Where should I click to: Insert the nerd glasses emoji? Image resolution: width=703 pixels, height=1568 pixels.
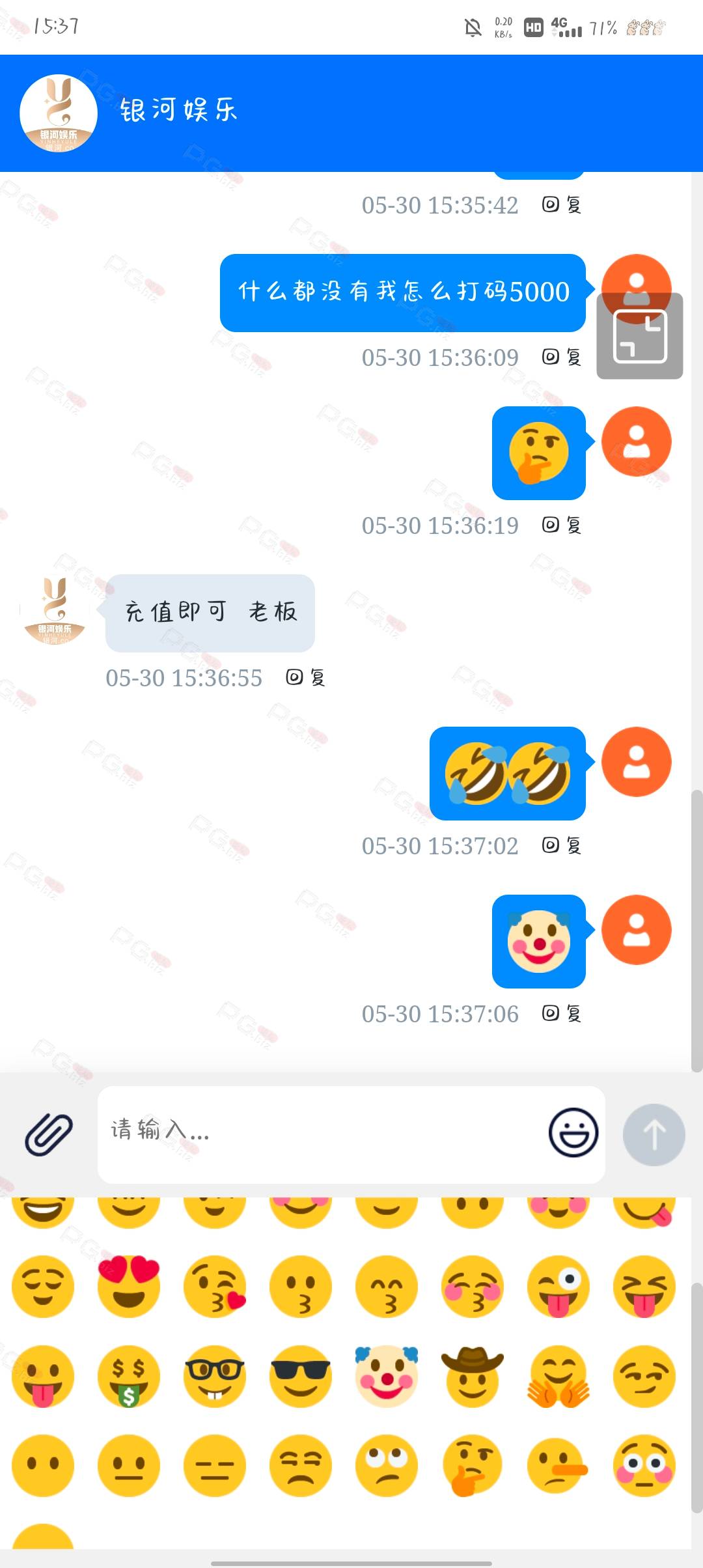214,1377
